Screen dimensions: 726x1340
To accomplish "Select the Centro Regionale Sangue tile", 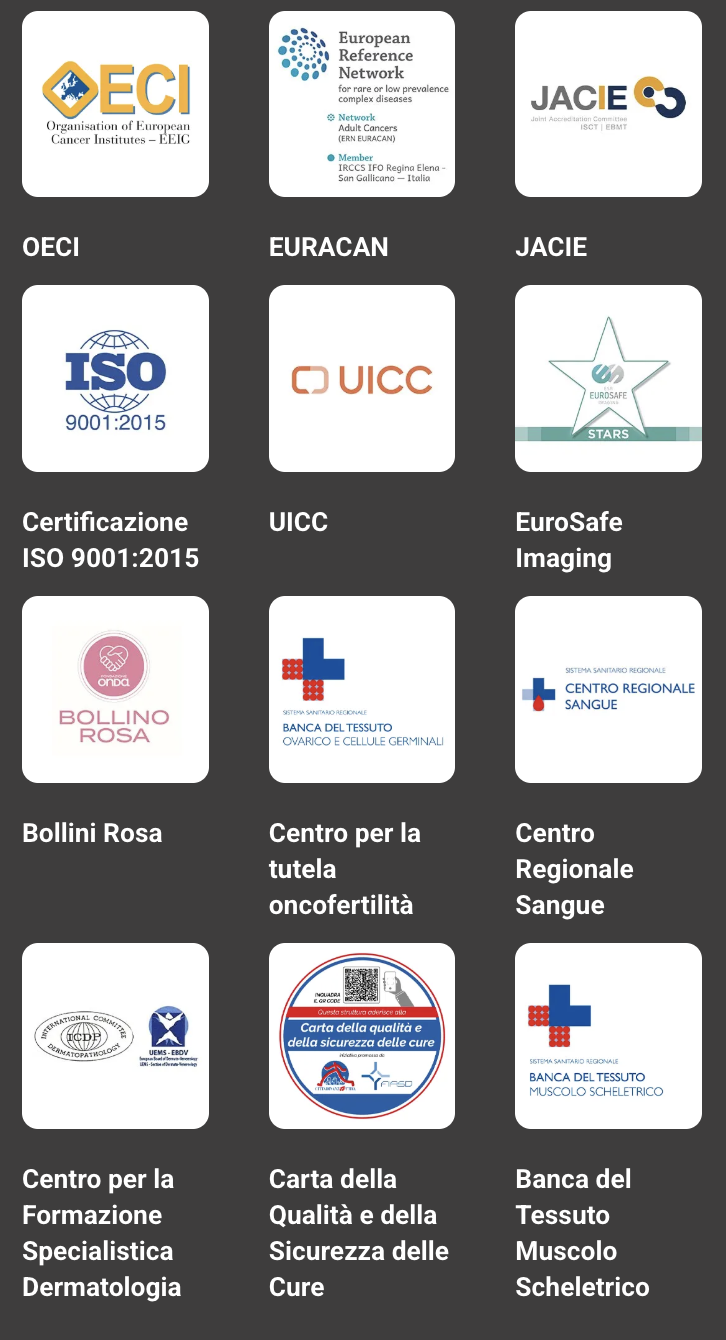I will (x=608, y=689).
